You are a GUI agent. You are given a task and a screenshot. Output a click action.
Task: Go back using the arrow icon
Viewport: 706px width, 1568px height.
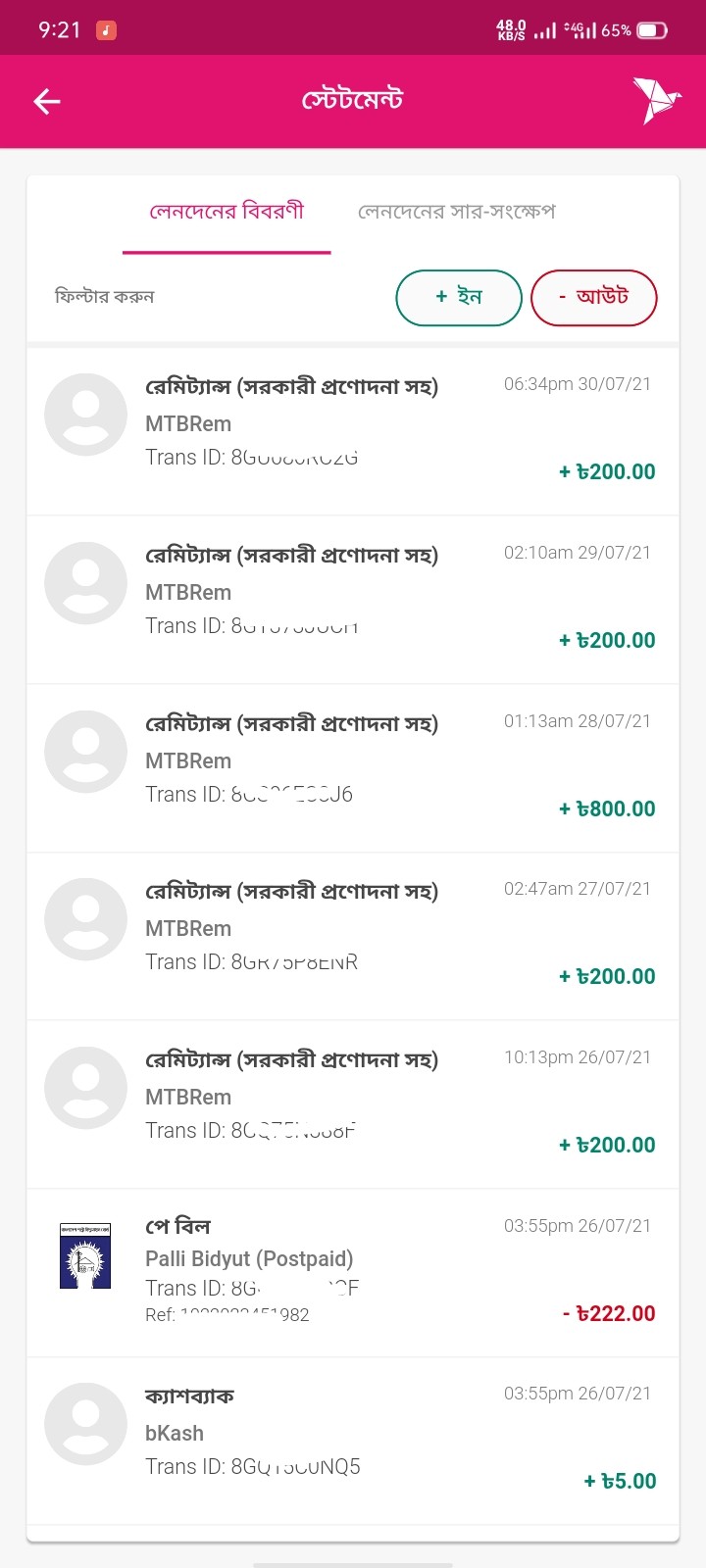[47, 101]
